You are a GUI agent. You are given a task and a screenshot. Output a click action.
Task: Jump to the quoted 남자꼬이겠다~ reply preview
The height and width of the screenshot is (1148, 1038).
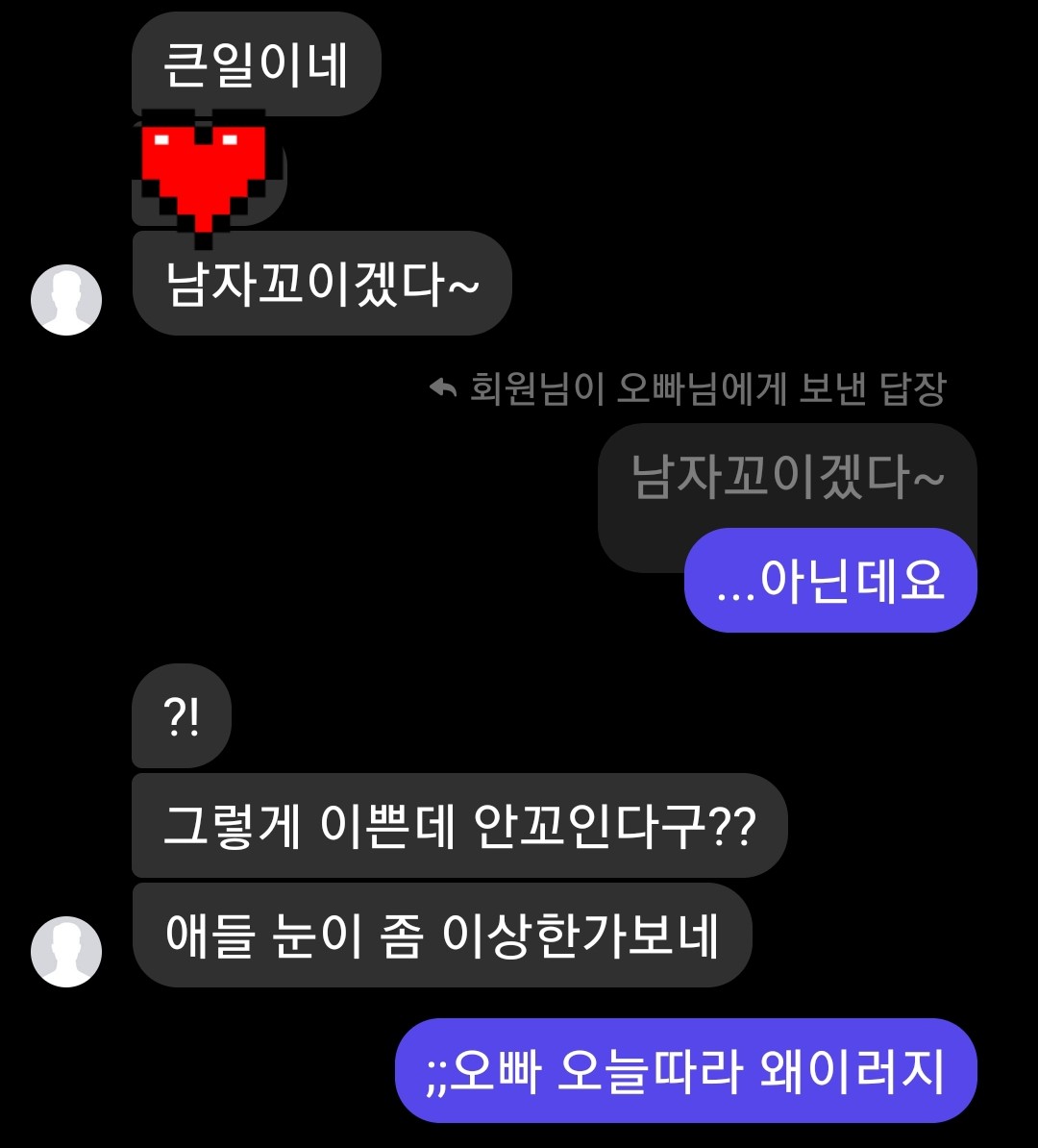pos(786,478)
